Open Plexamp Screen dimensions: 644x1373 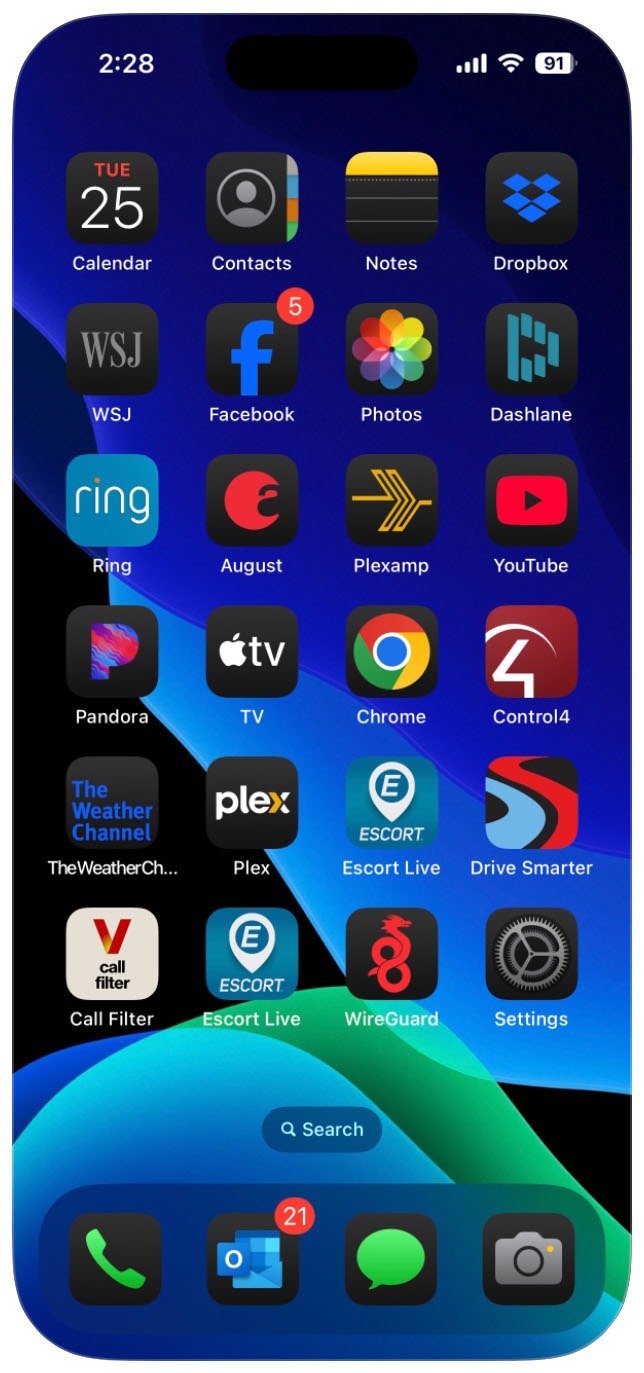pyautogui.click(x=392, y=500)
